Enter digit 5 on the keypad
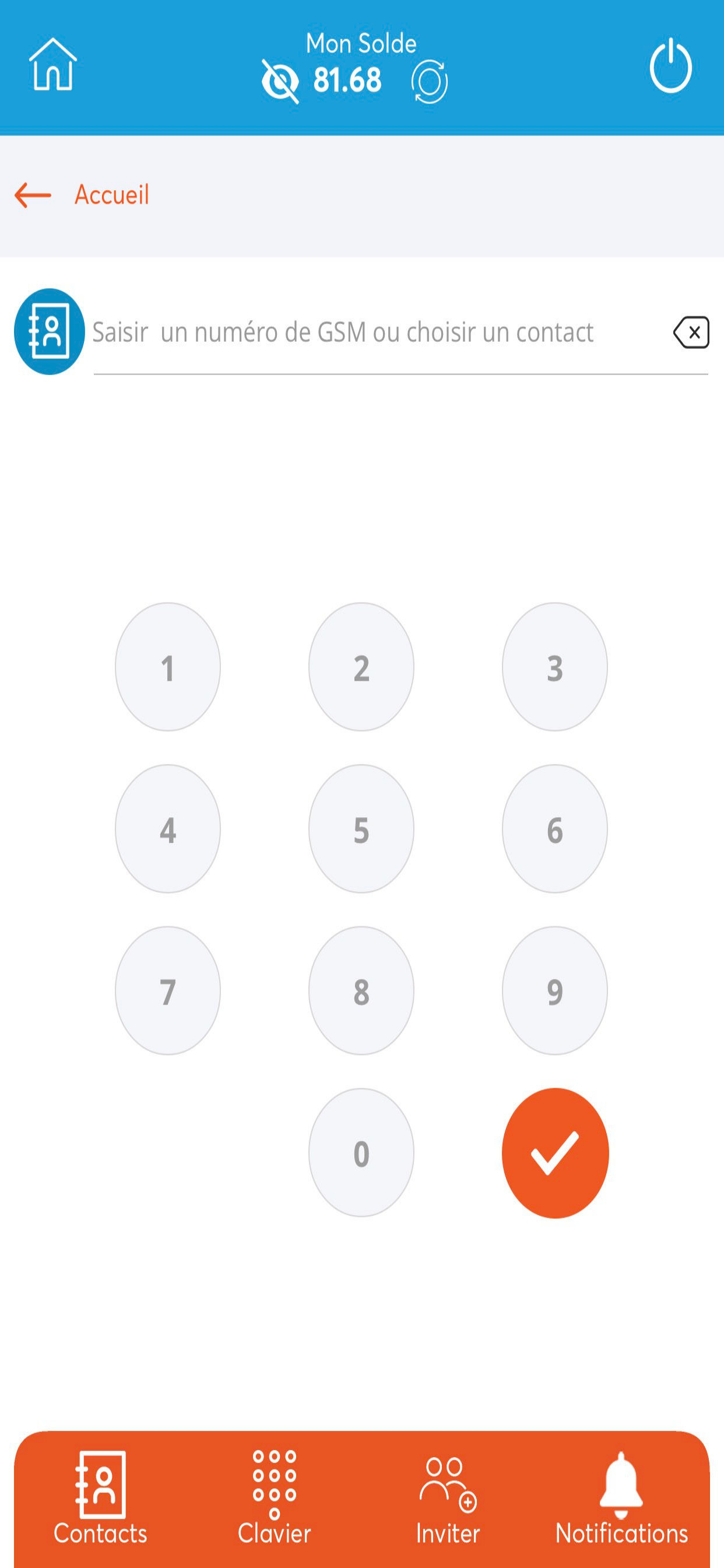724x1568 pixels. pos(361,829)
